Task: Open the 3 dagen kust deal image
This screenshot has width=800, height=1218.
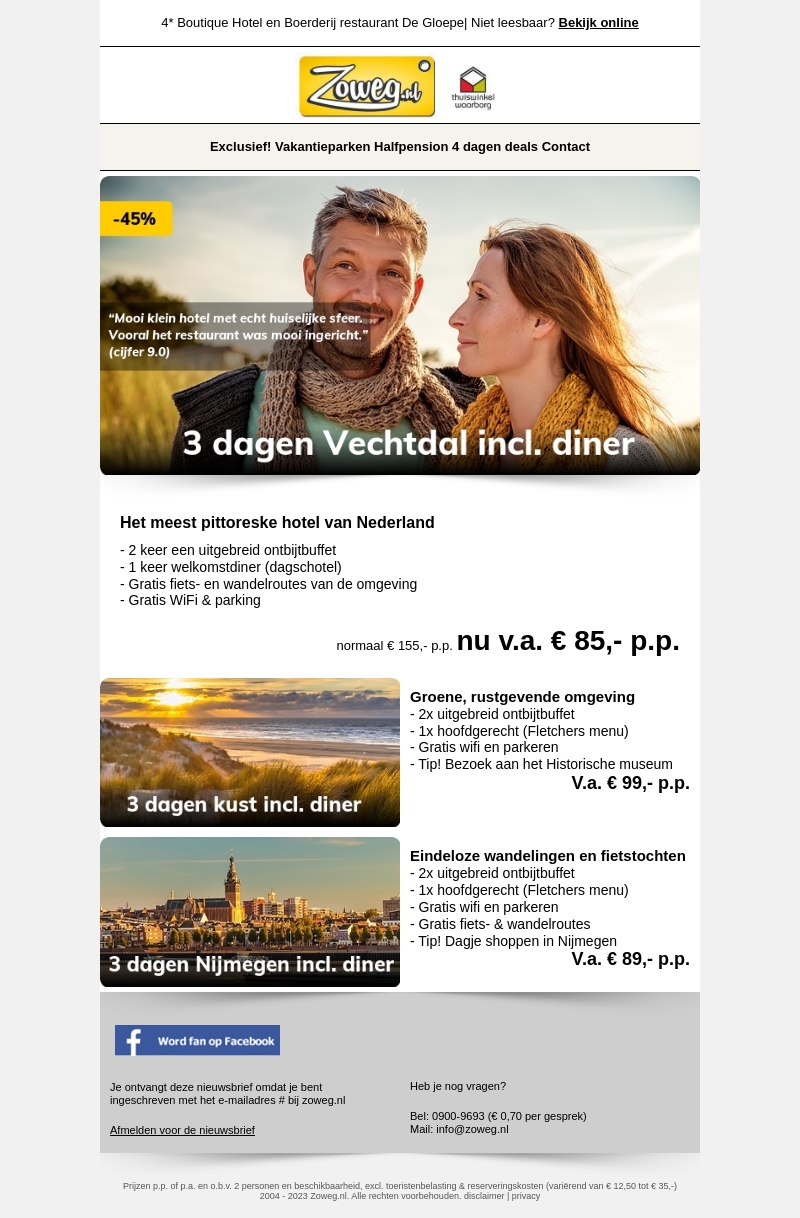Action: point(250,752)
